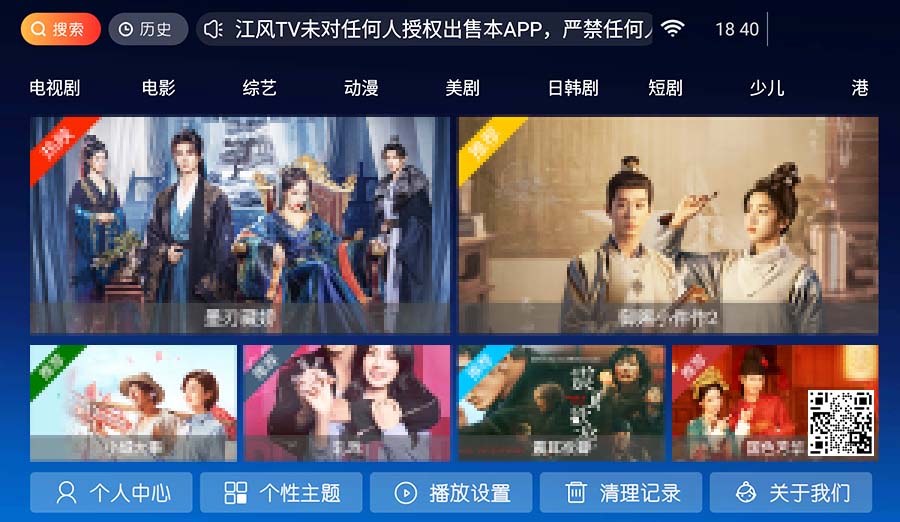
Task: Tap 清理记录 to clear records
Action: pyautogui.click(x=621, y=493)
